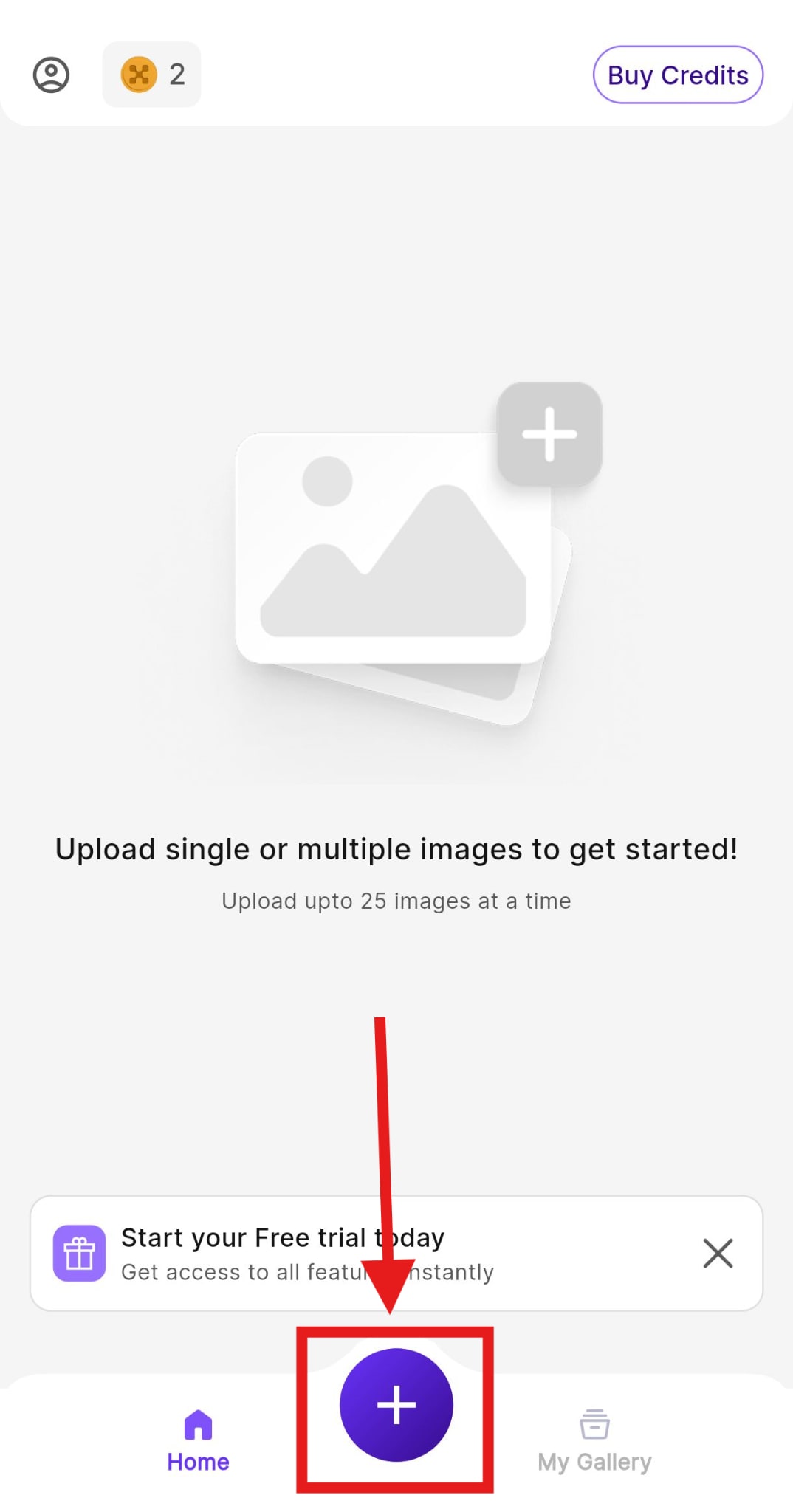Open the profile account icon
Image resolution: width=793 pixels, height=1512 pixels.
pyautogui.click(x=51, y=75)
